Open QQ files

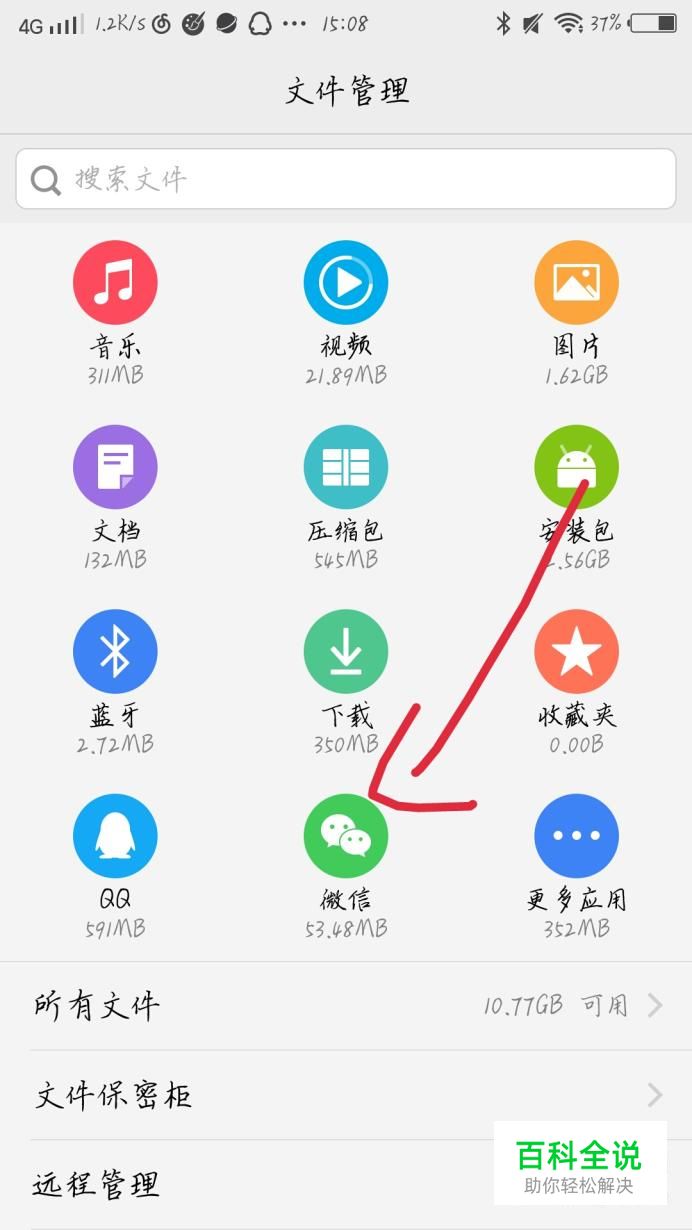coord(115,836)
